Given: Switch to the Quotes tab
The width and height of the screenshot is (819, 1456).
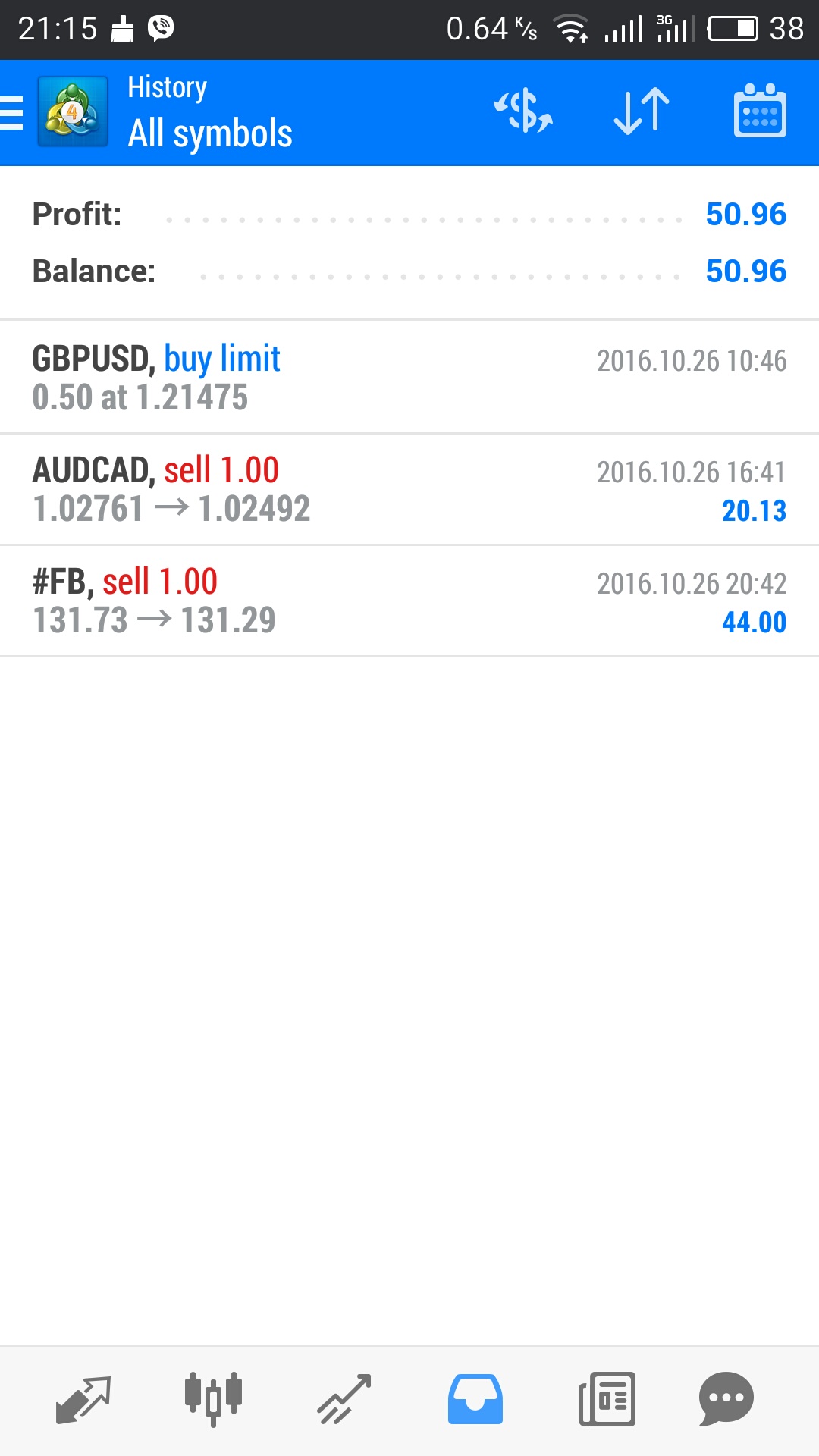Looking at the screenshot, I should [83, 1399].
